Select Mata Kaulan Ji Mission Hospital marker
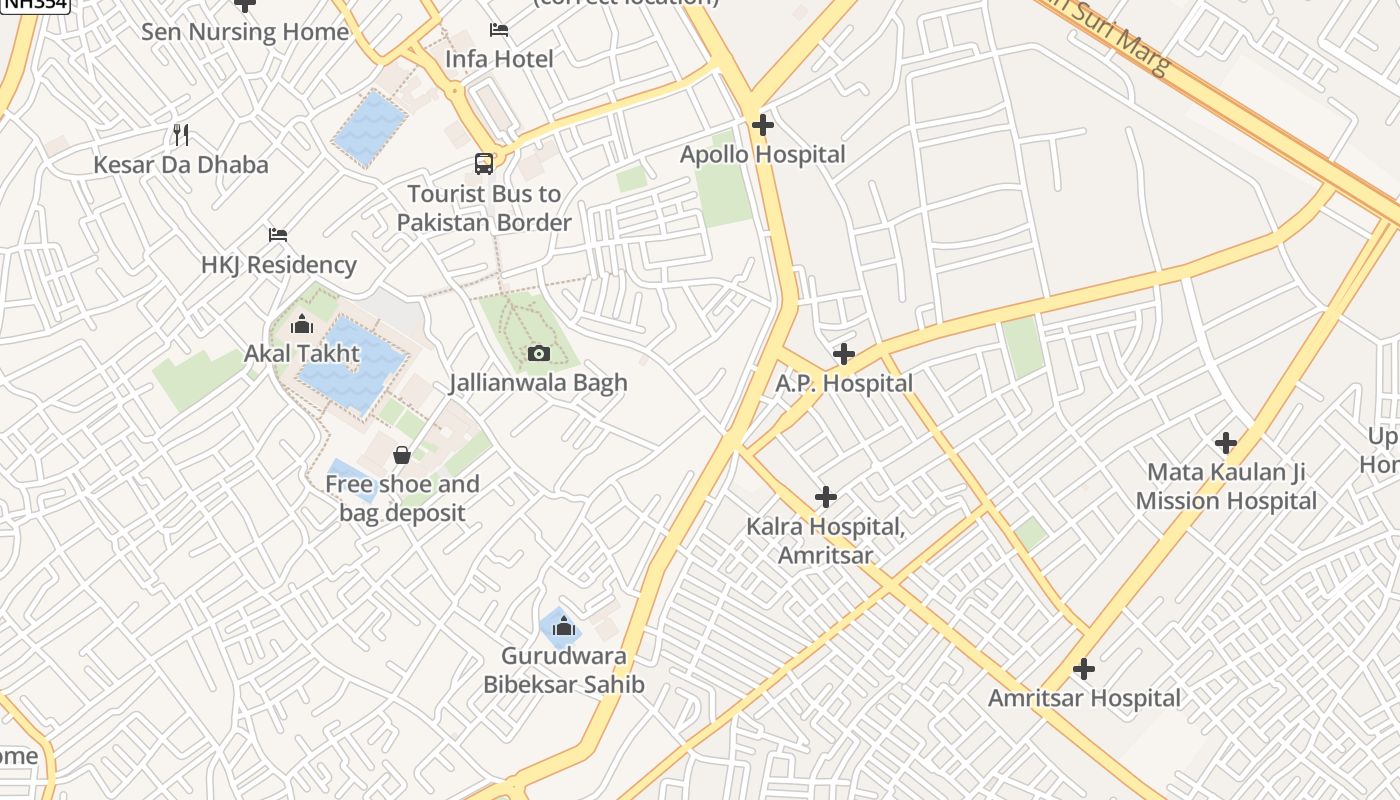Screen dimensions: 1400x800 click(1226, 443)
